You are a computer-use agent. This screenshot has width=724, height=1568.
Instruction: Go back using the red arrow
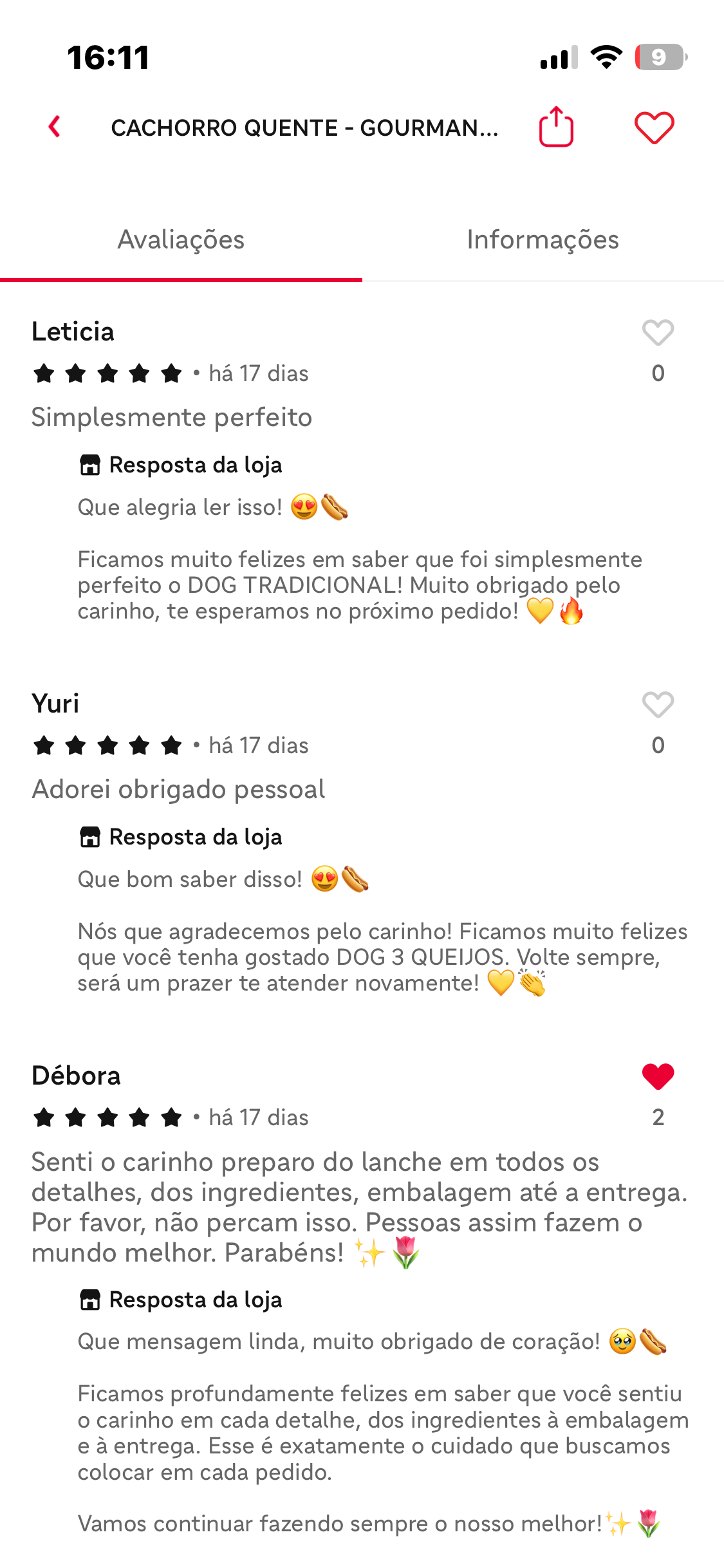(55, 127)
